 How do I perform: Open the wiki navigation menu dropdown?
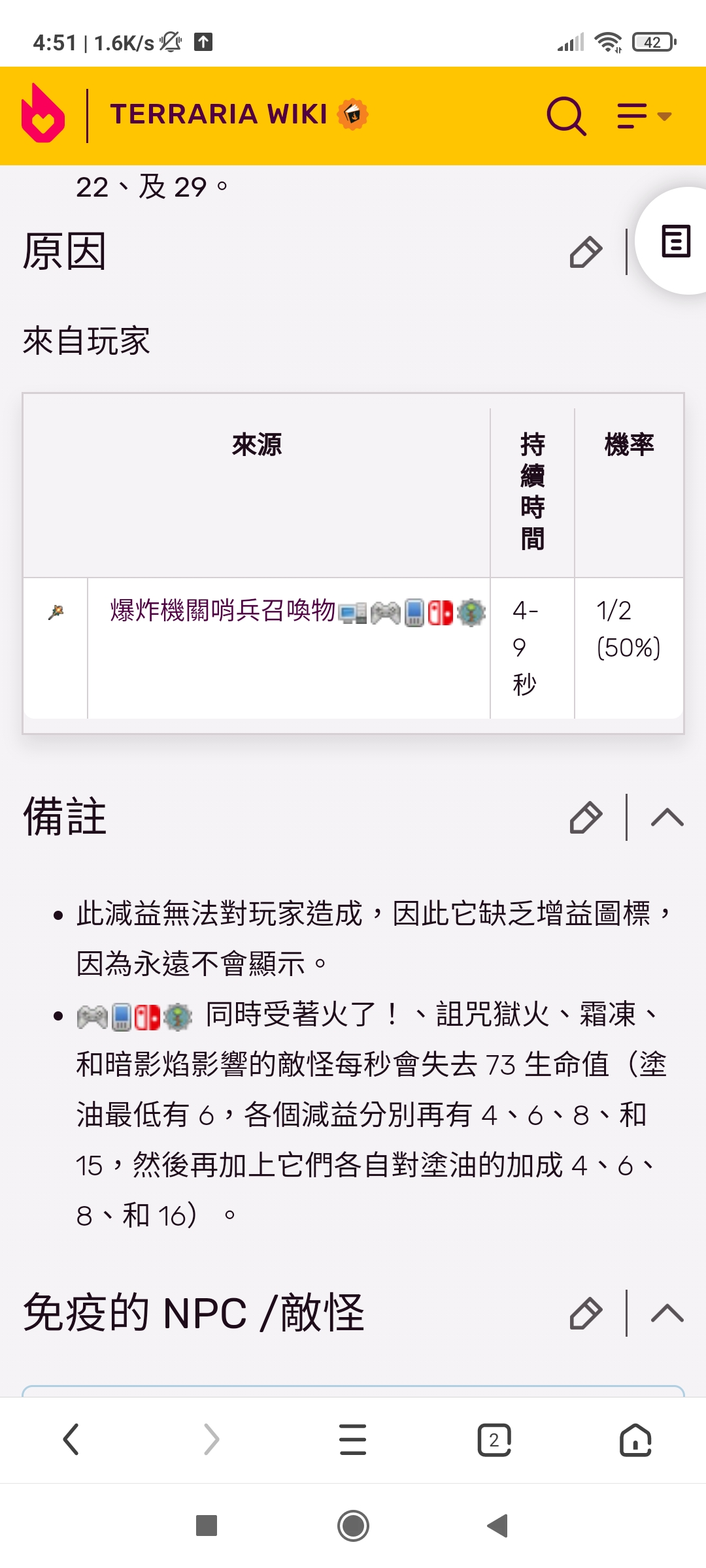[x=645, y=116]
